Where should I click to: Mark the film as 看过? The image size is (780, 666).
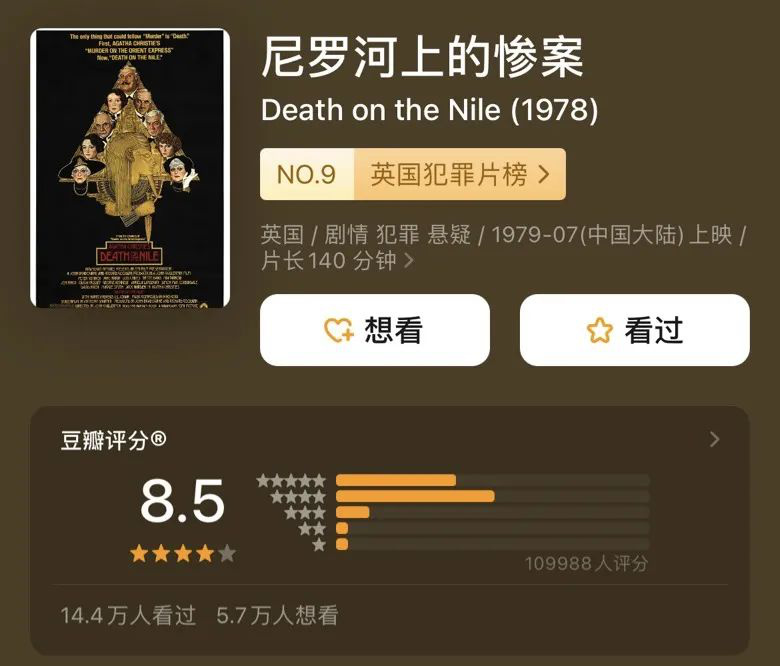click(634, 331)
